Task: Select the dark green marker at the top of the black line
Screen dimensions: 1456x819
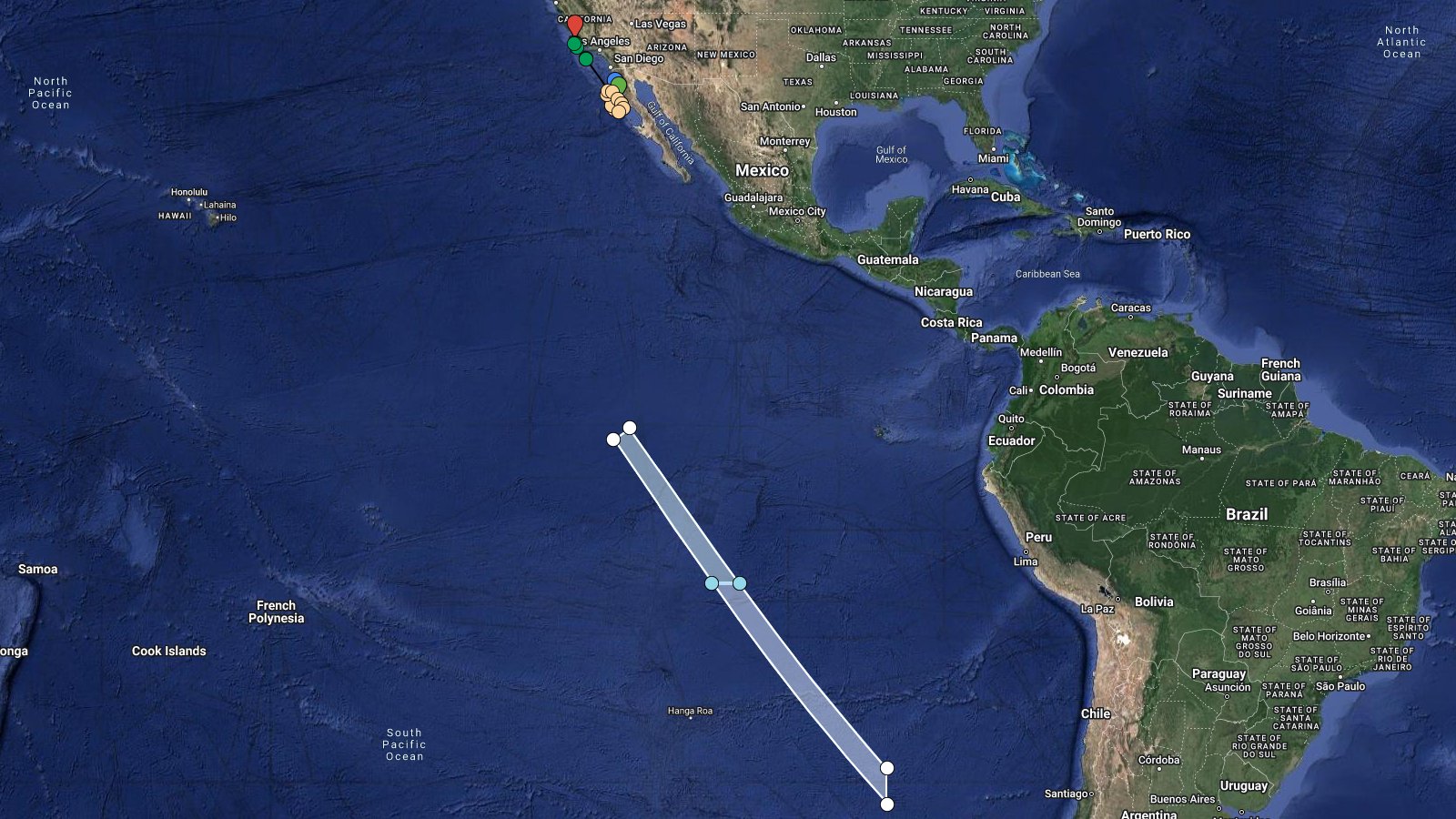Action: [x=586, y=59]
